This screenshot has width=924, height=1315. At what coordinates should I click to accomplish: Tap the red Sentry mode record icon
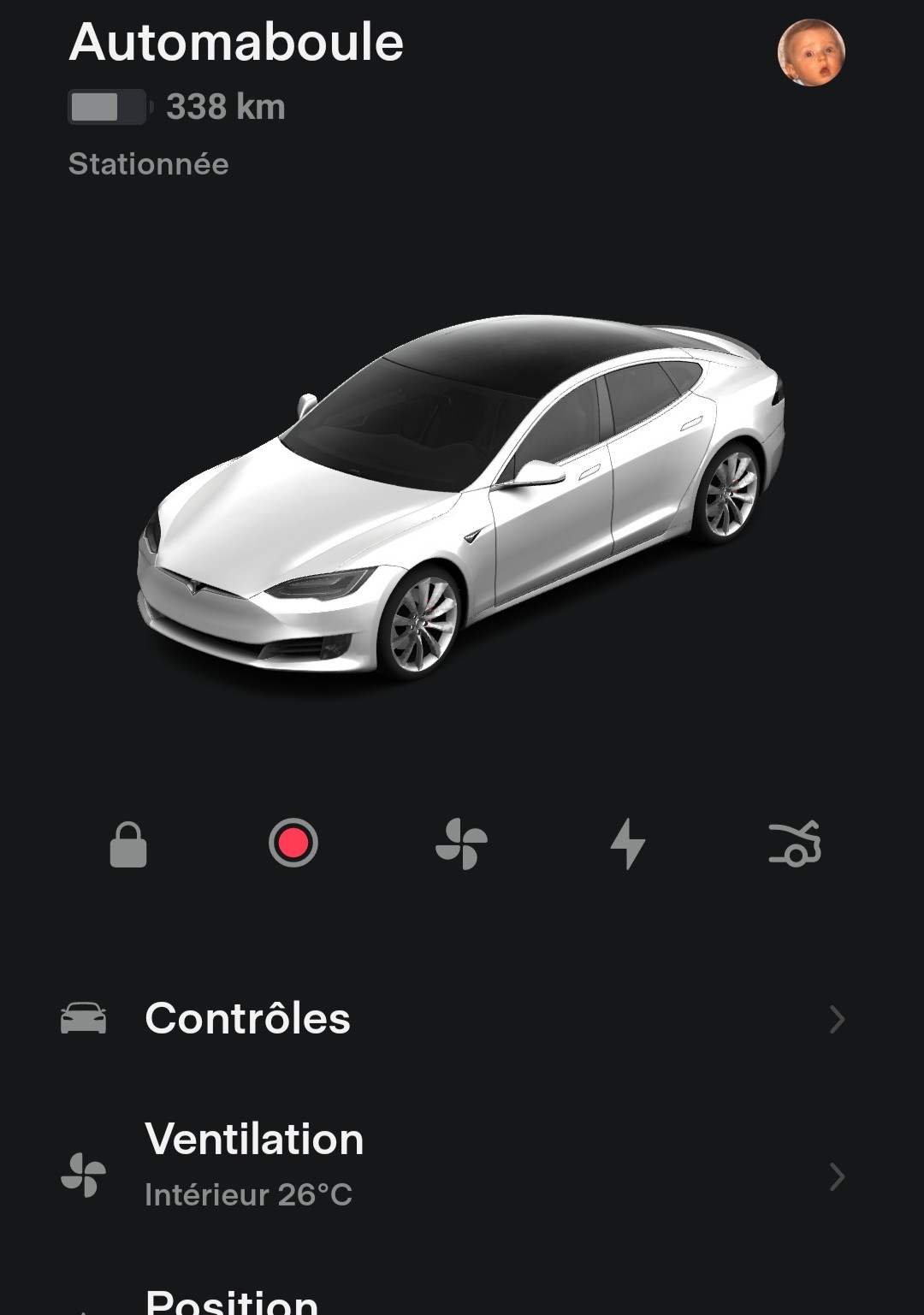[293, 844]
